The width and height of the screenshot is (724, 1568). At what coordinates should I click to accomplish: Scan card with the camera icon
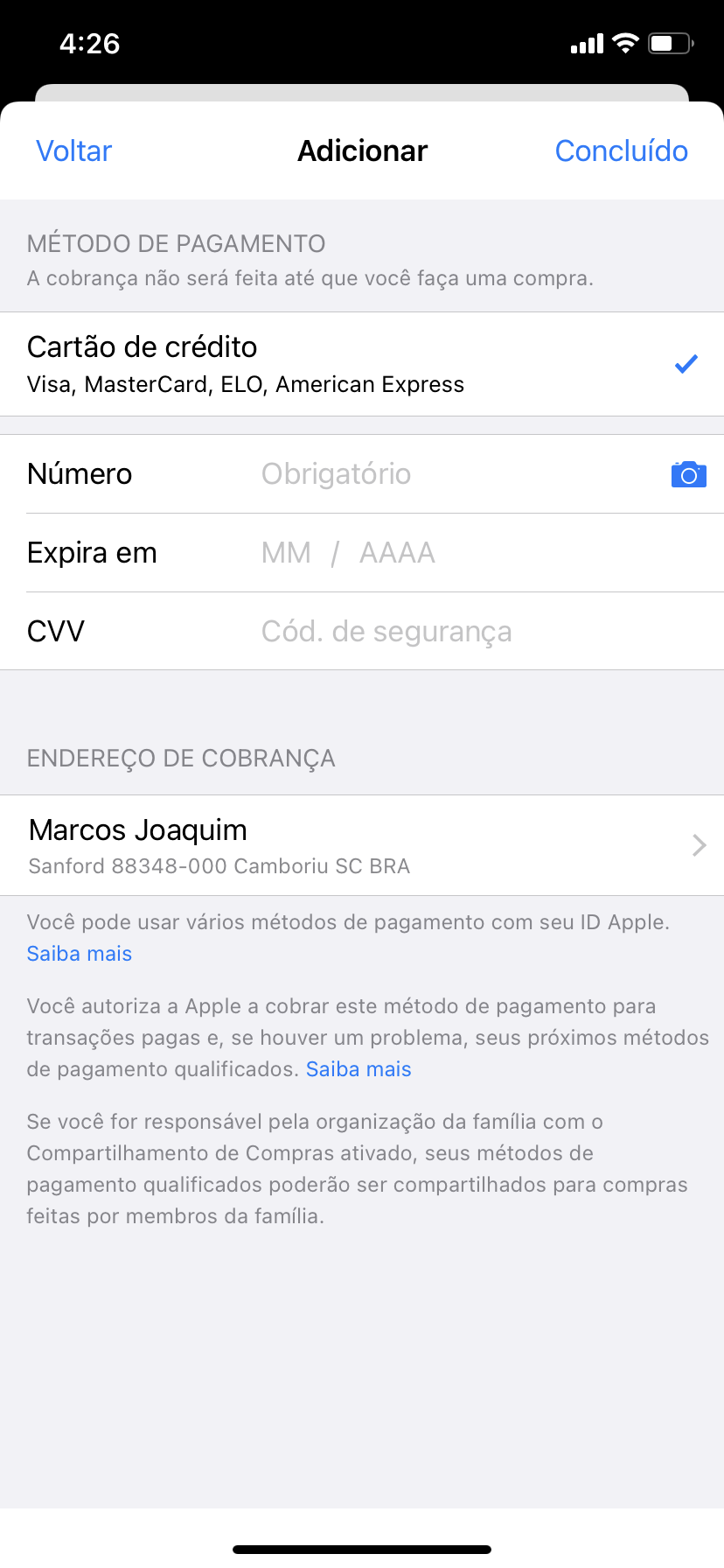[x=688, y=474]
